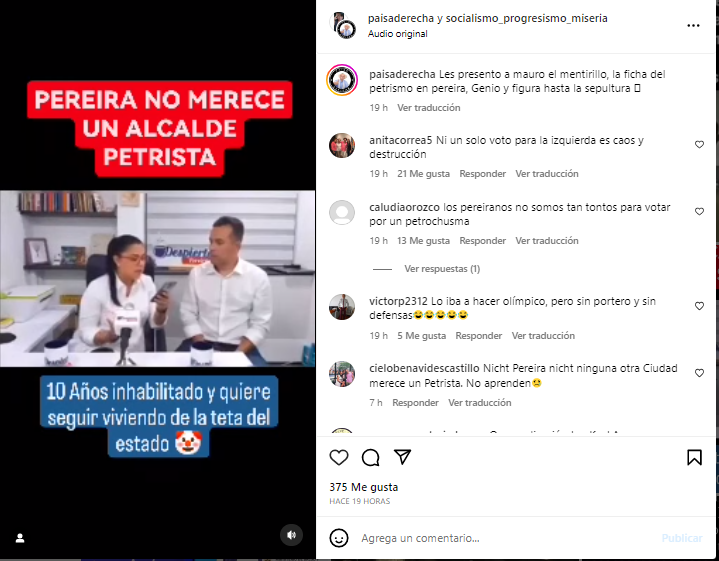Screen dimensions: 719x561
Task: Reply to cielobenavidescastillo's comment
Action: tap(414, 403)
